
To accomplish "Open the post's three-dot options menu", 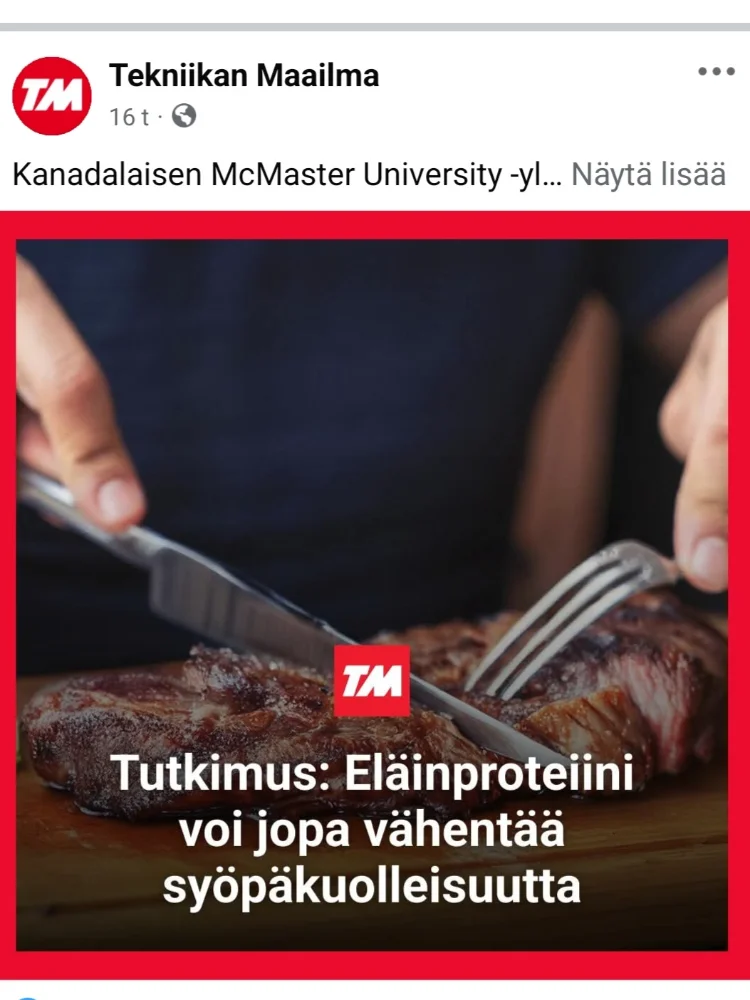I will coord(716,72).
